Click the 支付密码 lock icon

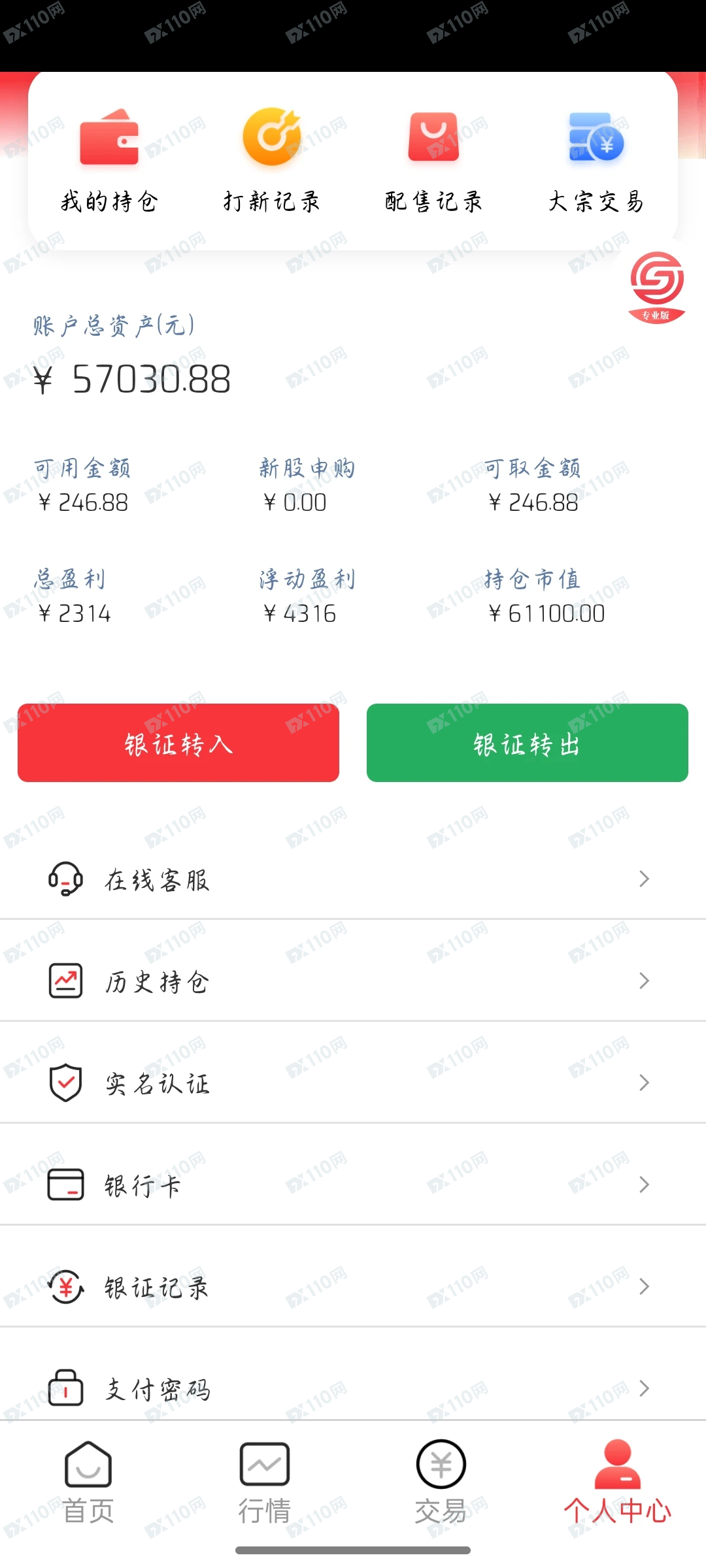[x=64, y=1388]
